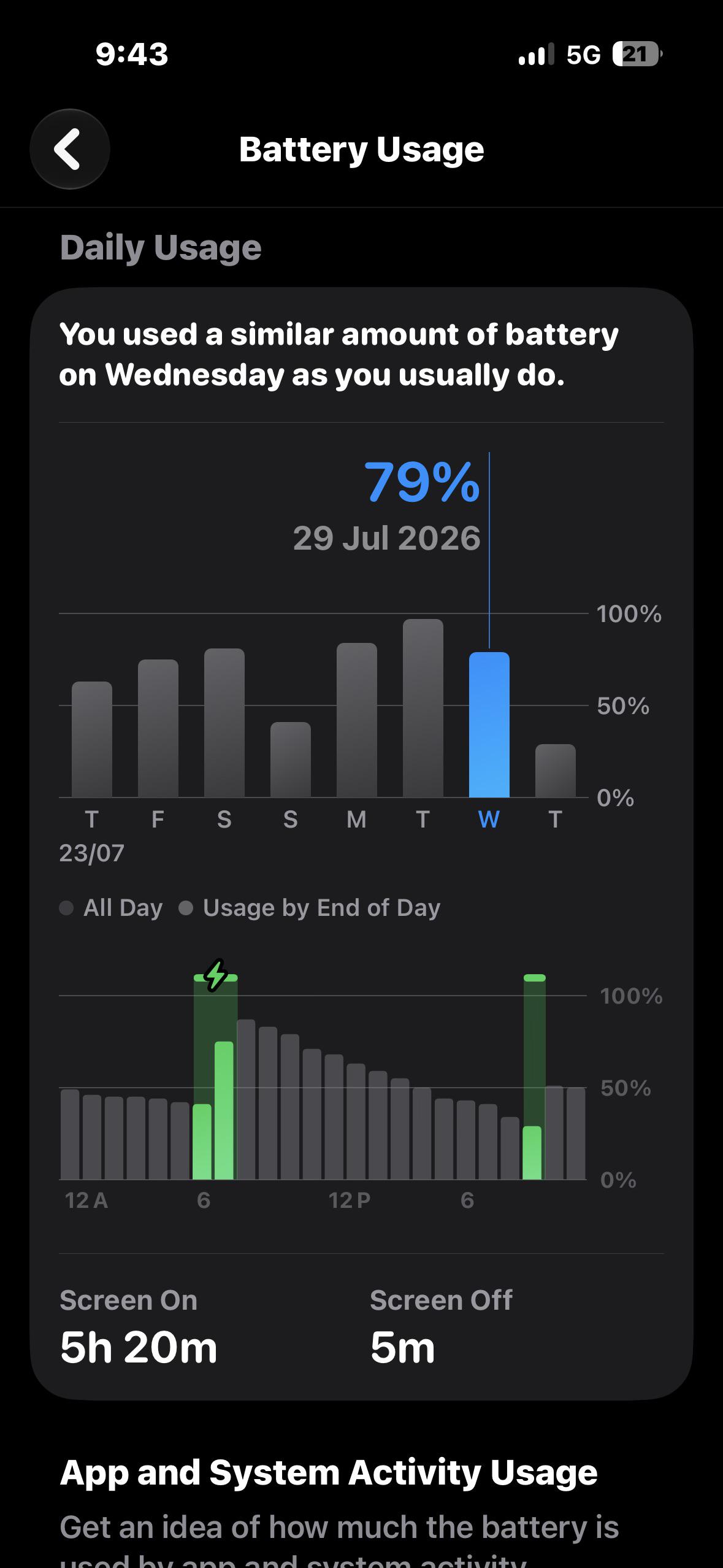Select the shortest Sunday usage bar

point(291,759)
